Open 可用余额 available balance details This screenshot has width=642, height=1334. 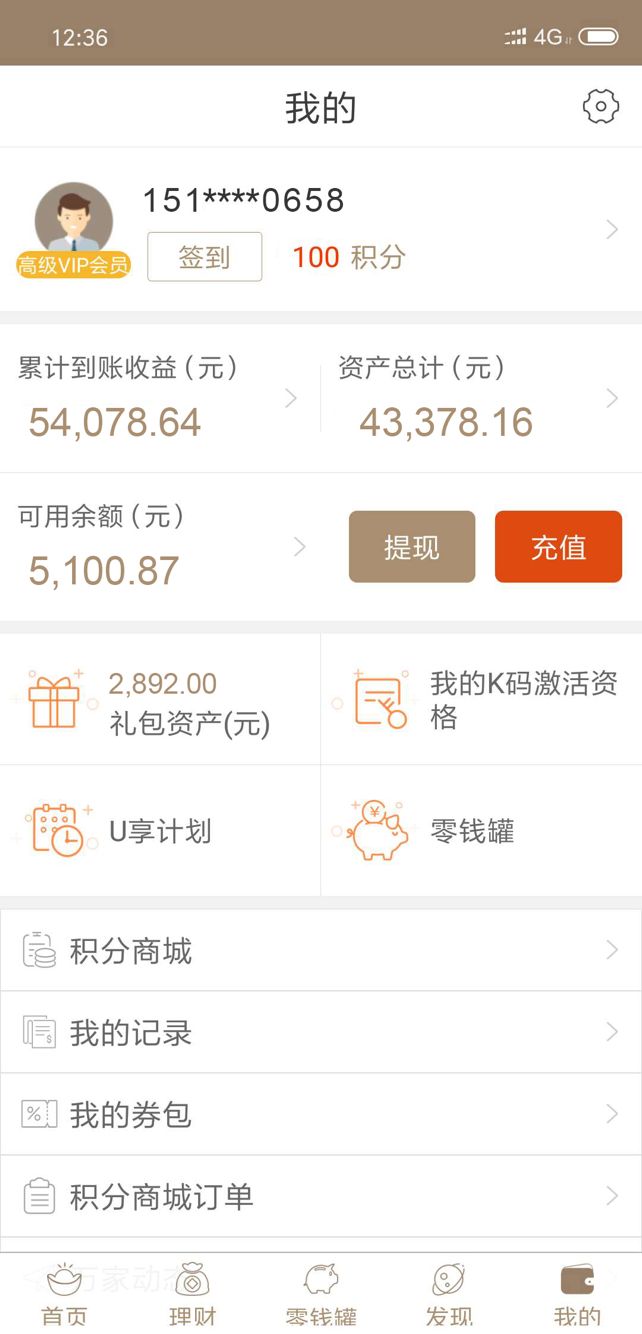(x=160, y=546)
